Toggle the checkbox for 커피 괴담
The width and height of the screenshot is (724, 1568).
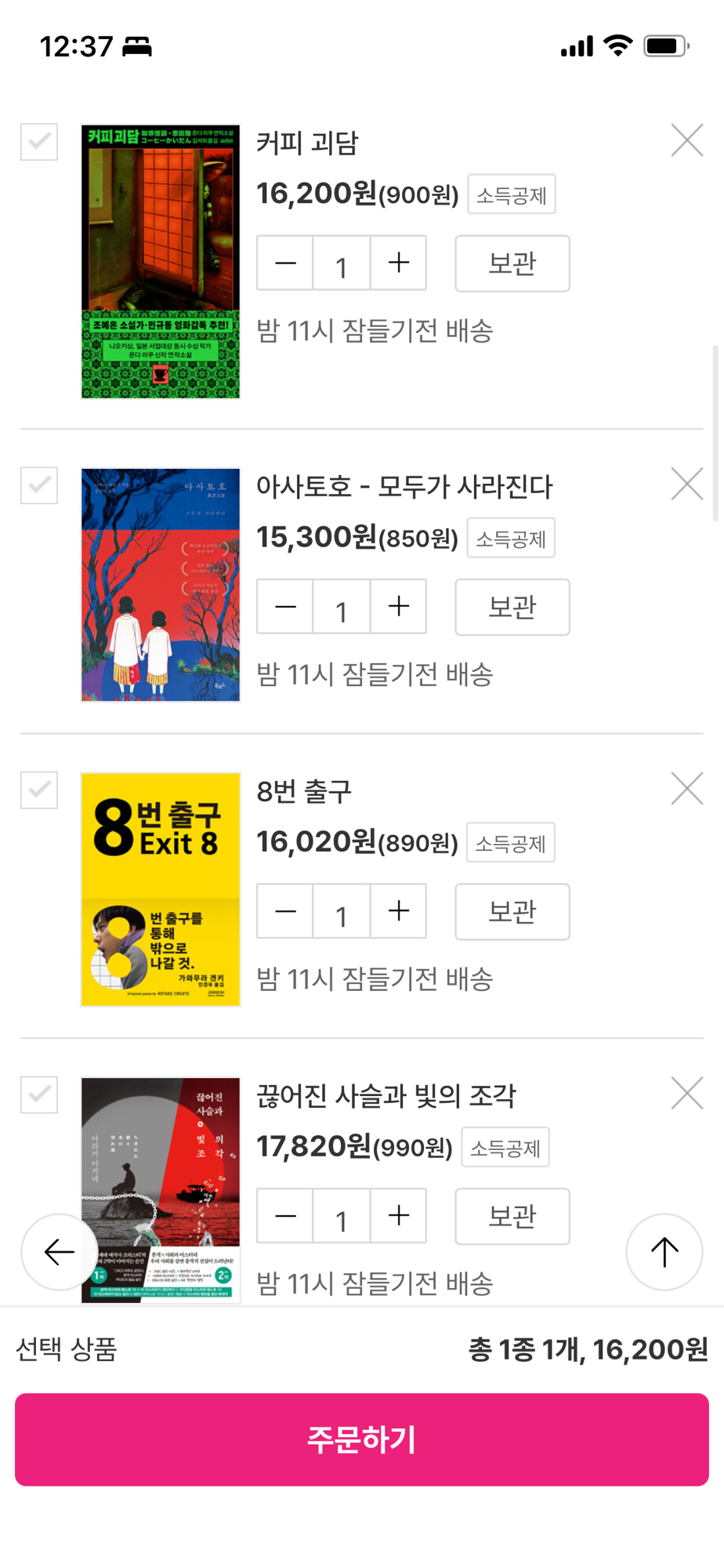click(39, 142)
